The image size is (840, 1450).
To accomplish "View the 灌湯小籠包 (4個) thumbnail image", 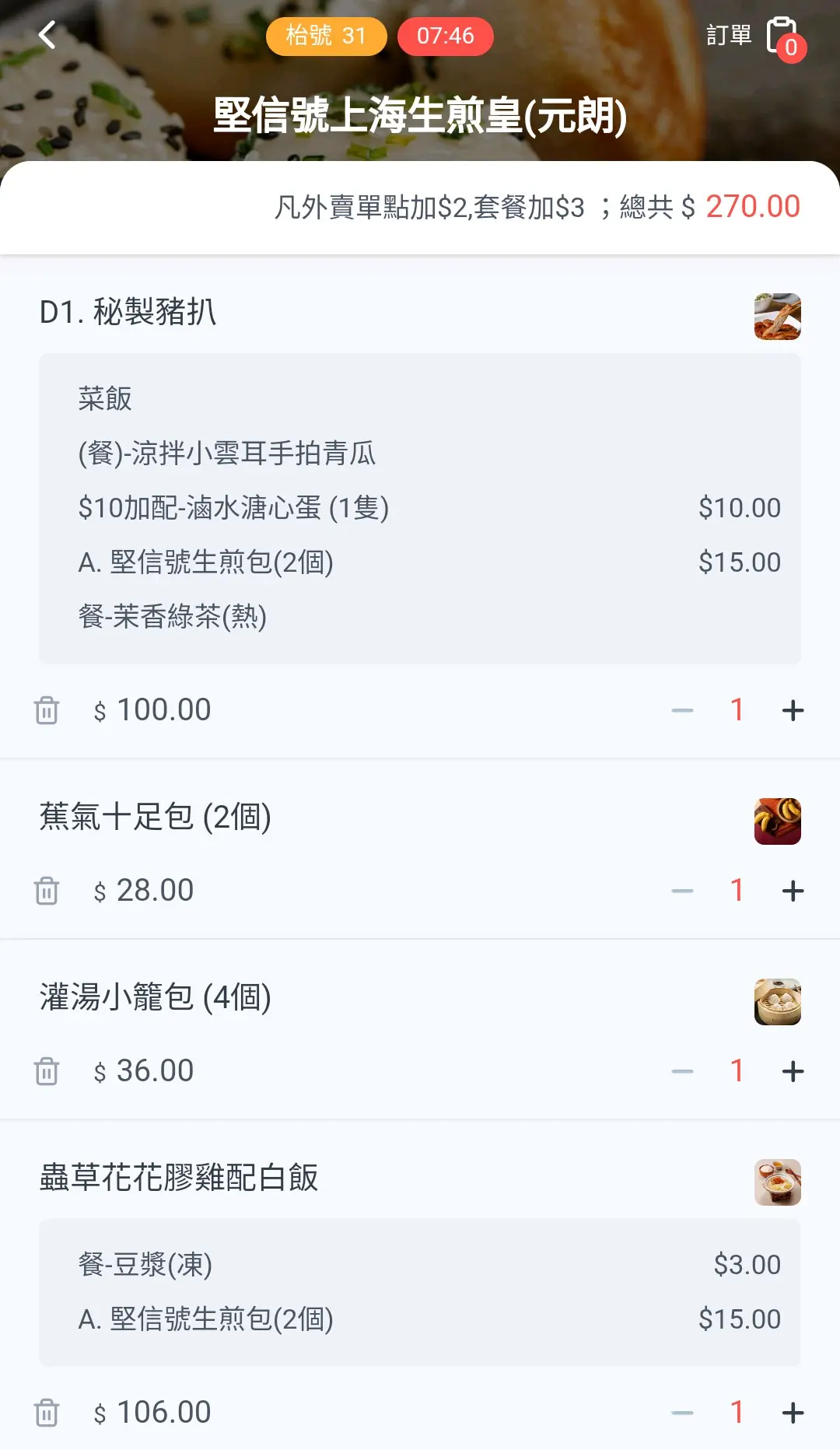I will click(x=778, y=1002).
